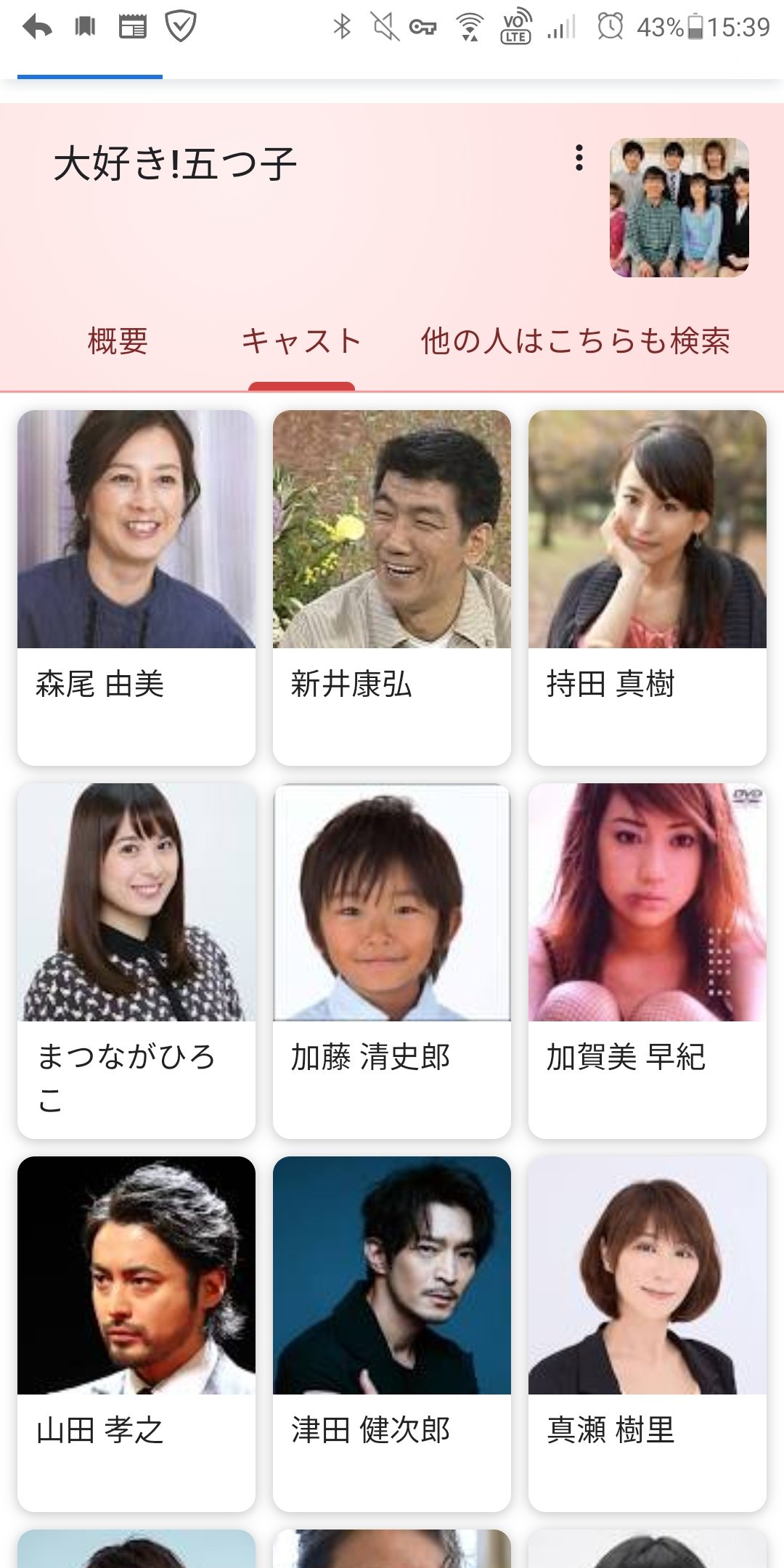Screen dimensions: 784x1568
Task: View cast member まつながひろこ
Action: [x=136, y=960]
